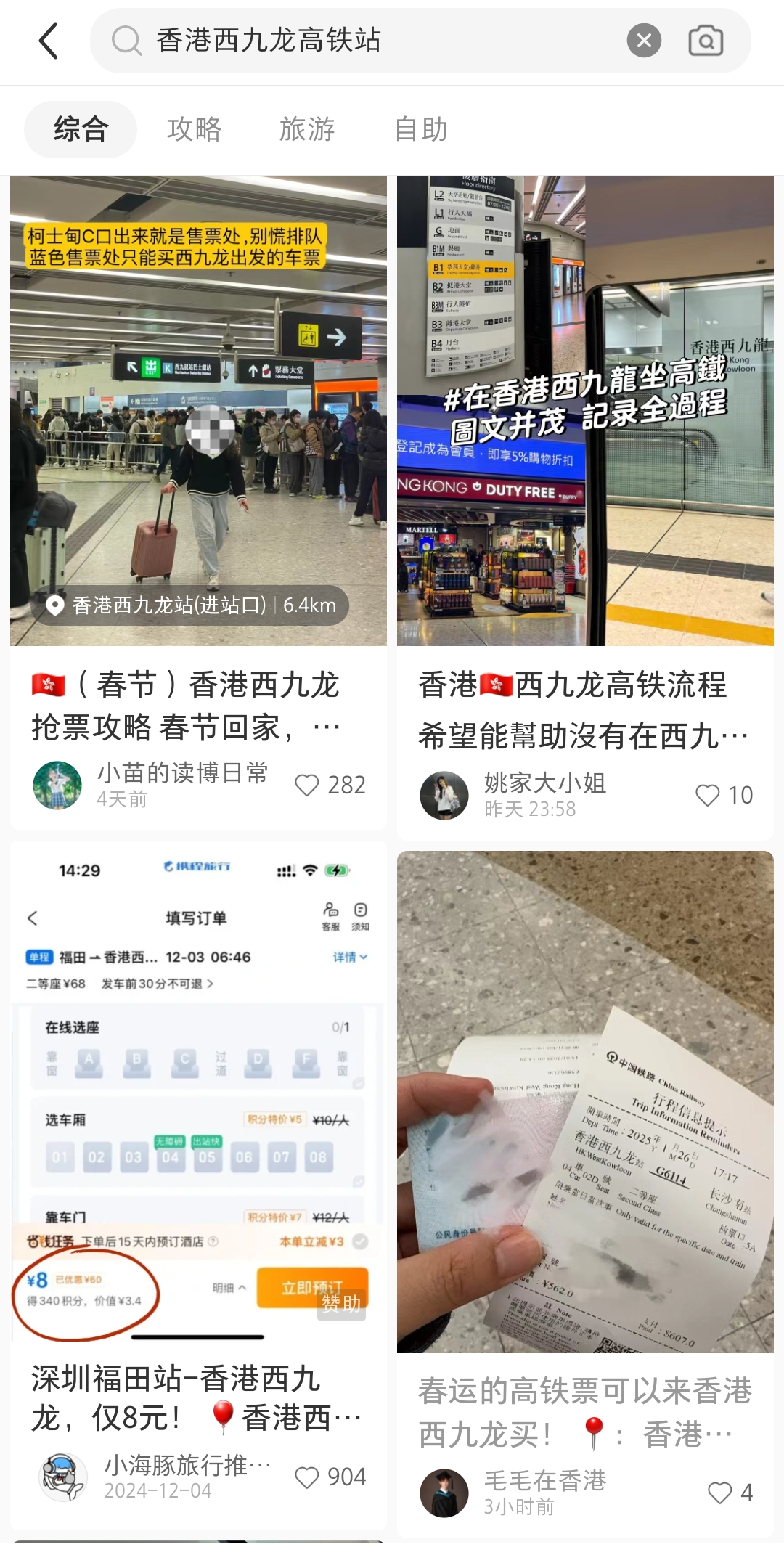Viewport: 784px width, 1555px height.
Task: Clear the search text
Action: pos(644,41)
